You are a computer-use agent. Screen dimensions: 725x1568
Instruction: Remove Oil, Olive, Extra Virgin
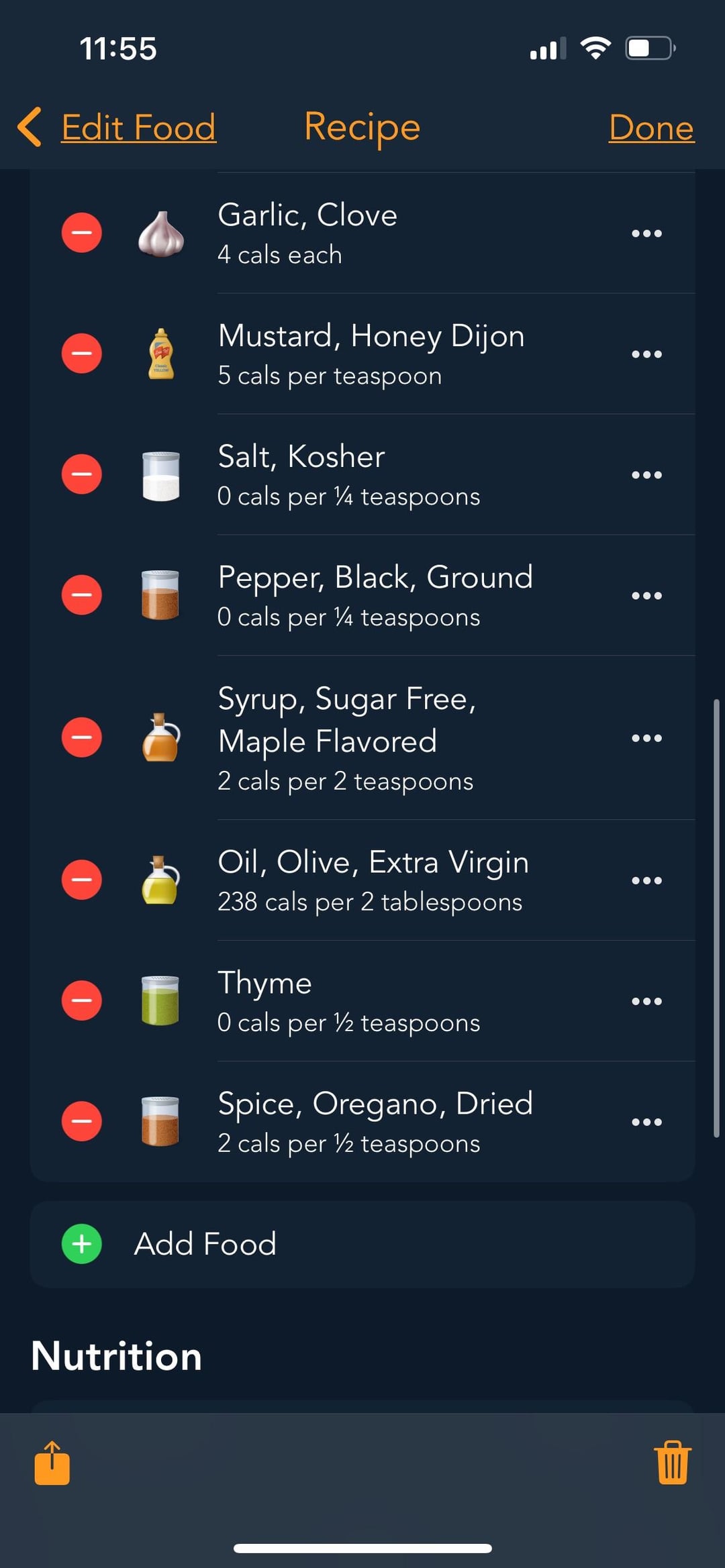click(x=82, y=880)
